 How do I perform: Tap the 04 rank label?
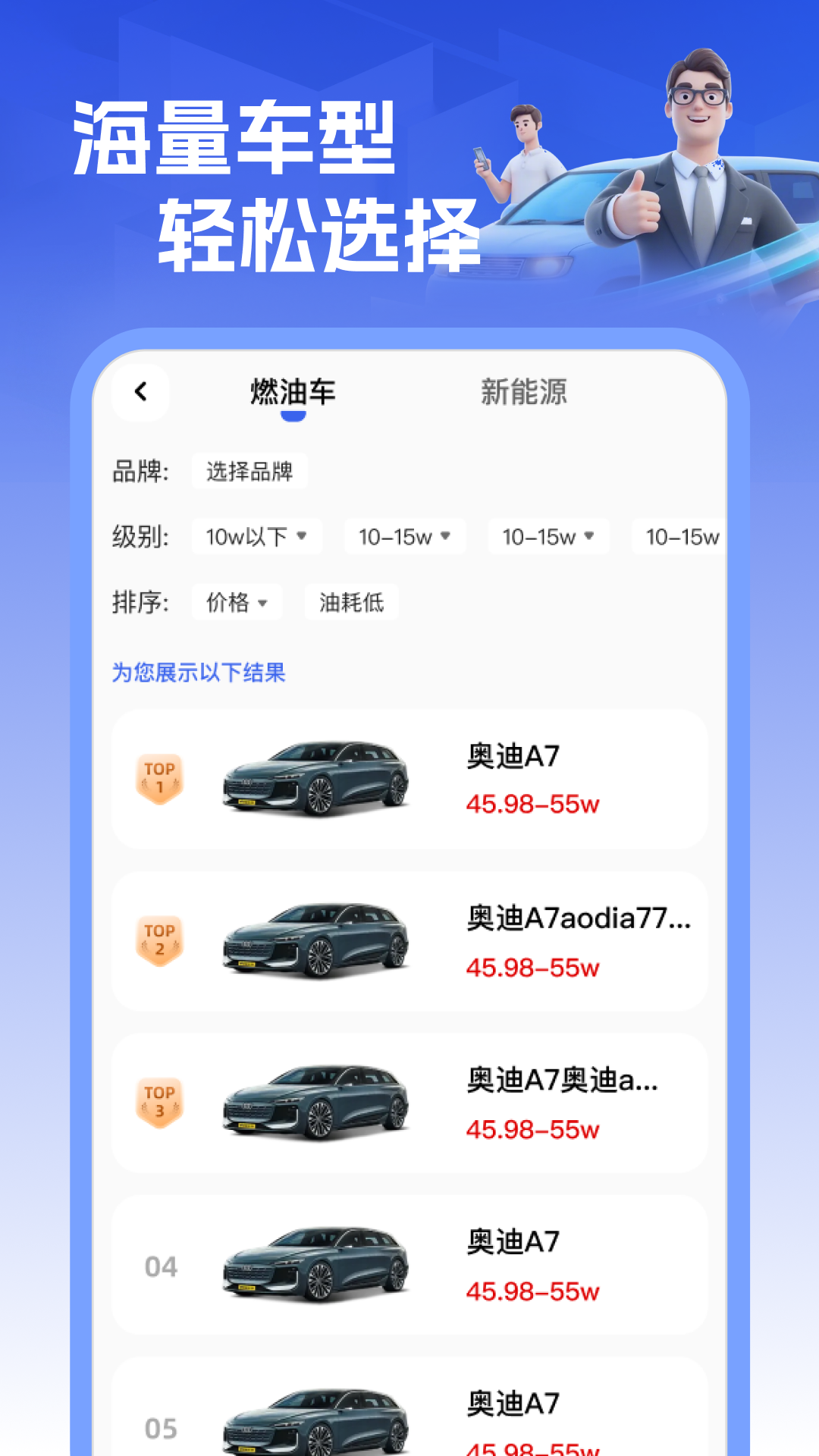click(162, 1265)
